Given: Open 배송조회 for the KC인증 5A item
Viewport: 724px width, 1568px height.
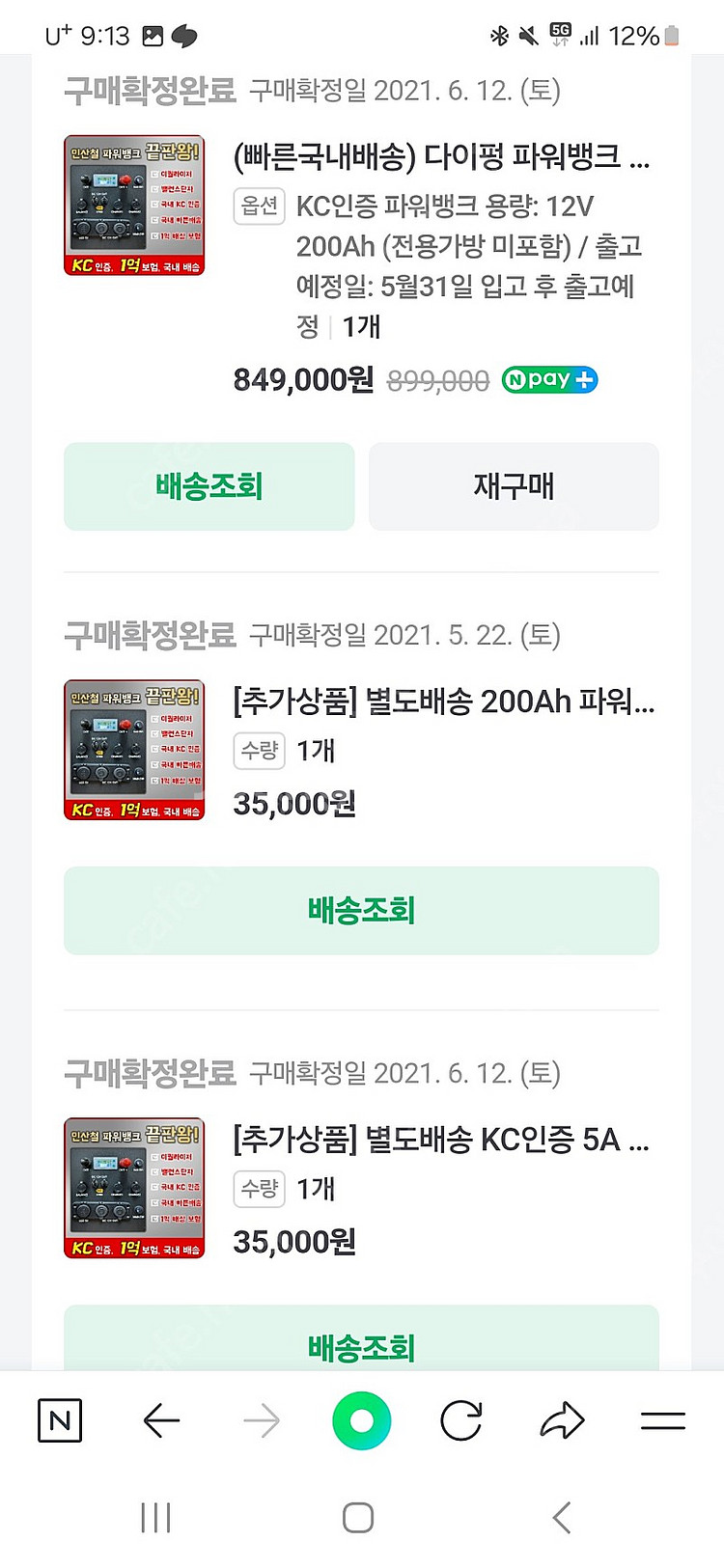Looking at the screenshot, I should [x=361, y=1345].
